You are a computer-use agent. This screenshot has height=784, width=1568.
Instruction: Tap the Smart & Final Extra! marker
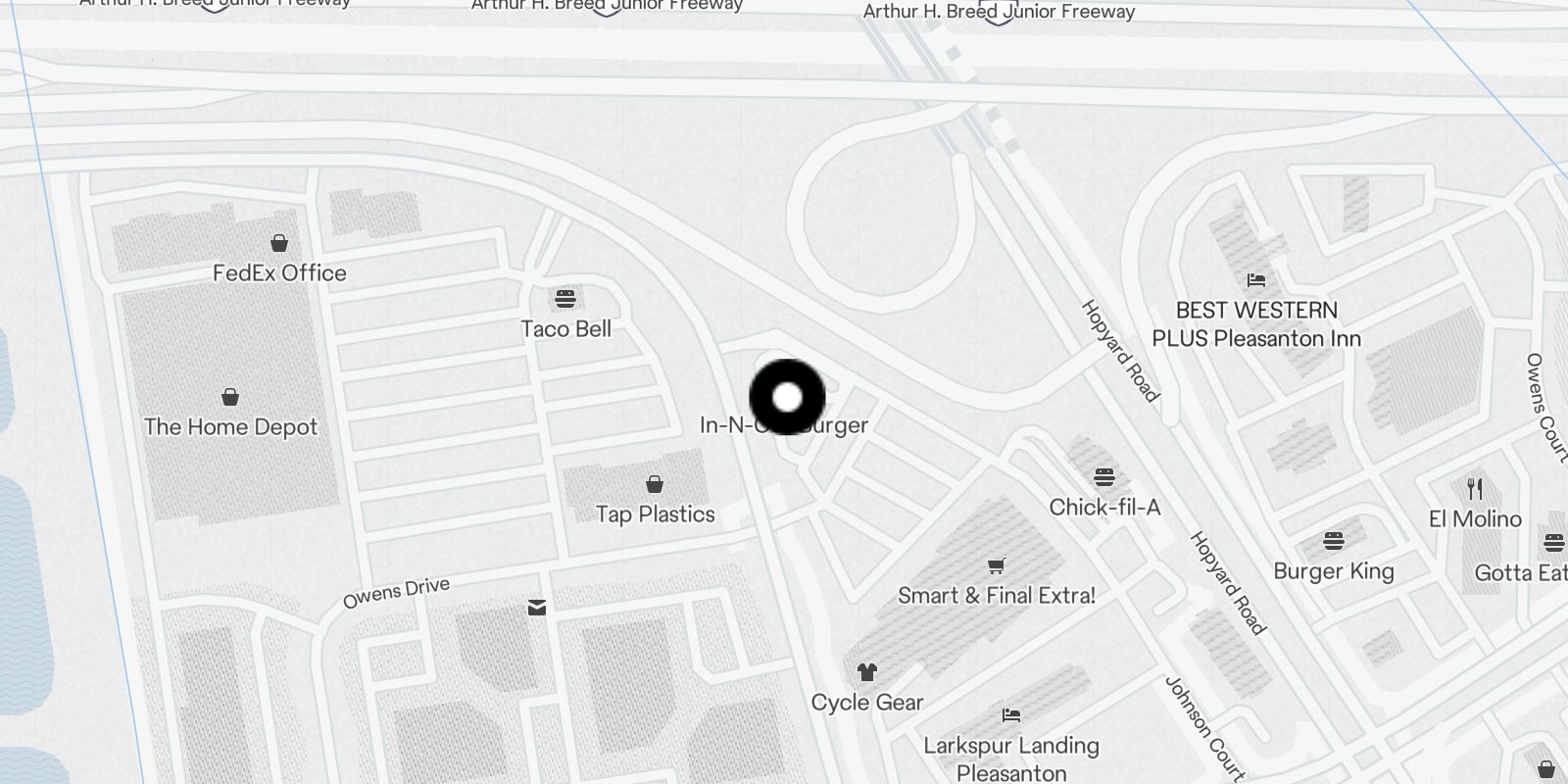click(997, 565)
